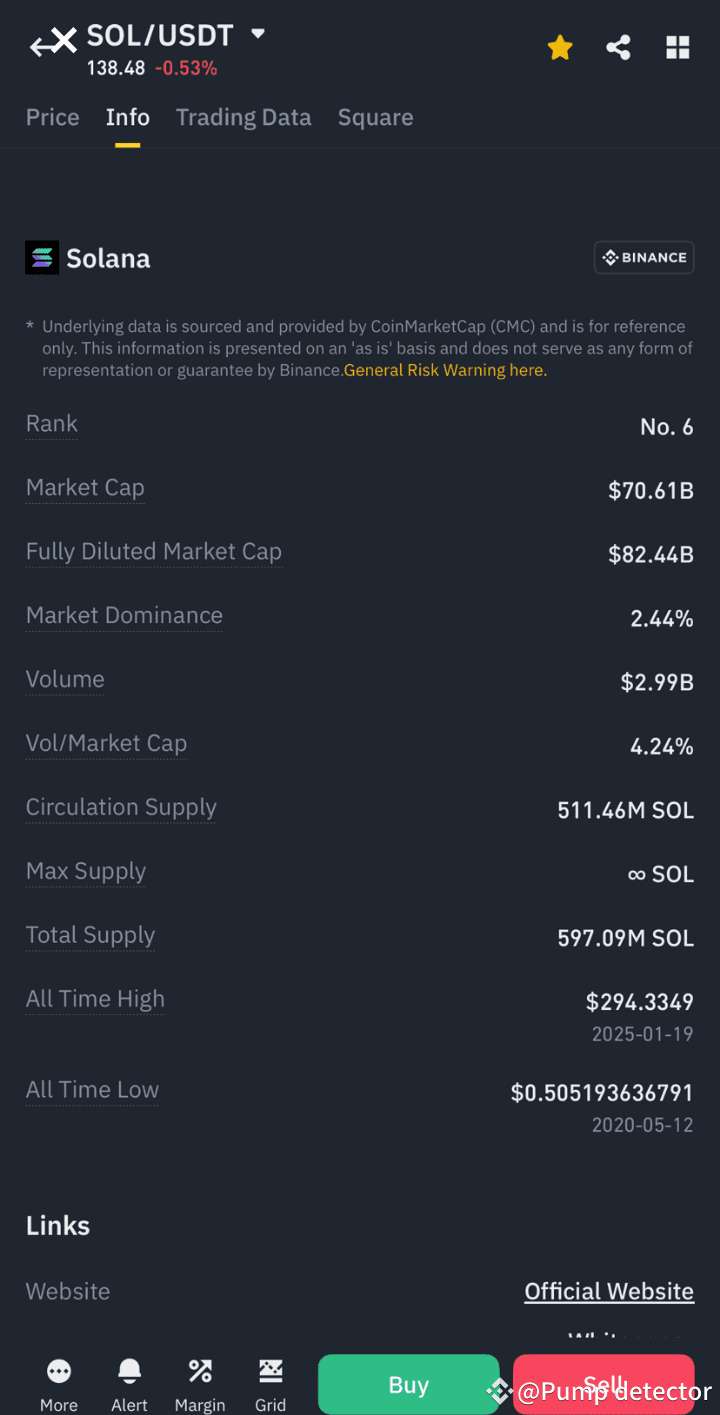
Task: Visit Solana's Official Website link
Action: 609,1291
